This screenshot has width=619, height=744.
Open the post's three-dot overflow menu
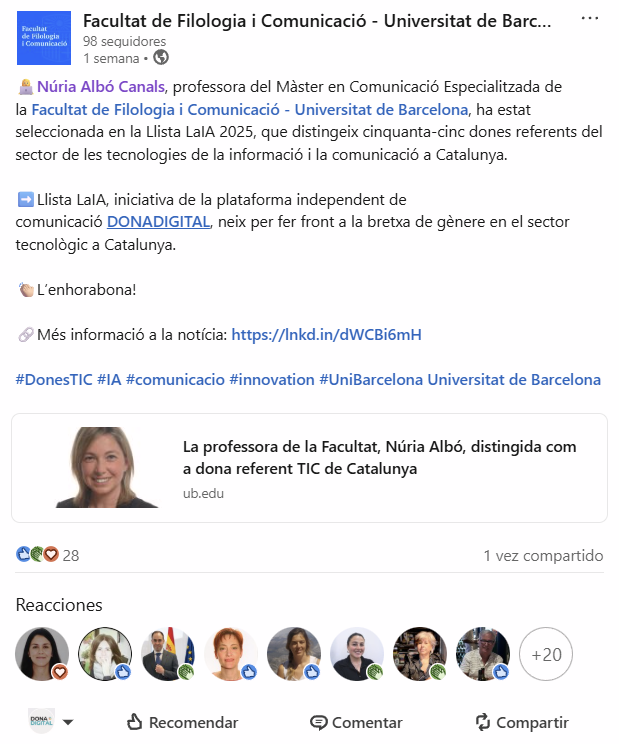[590, 20]
